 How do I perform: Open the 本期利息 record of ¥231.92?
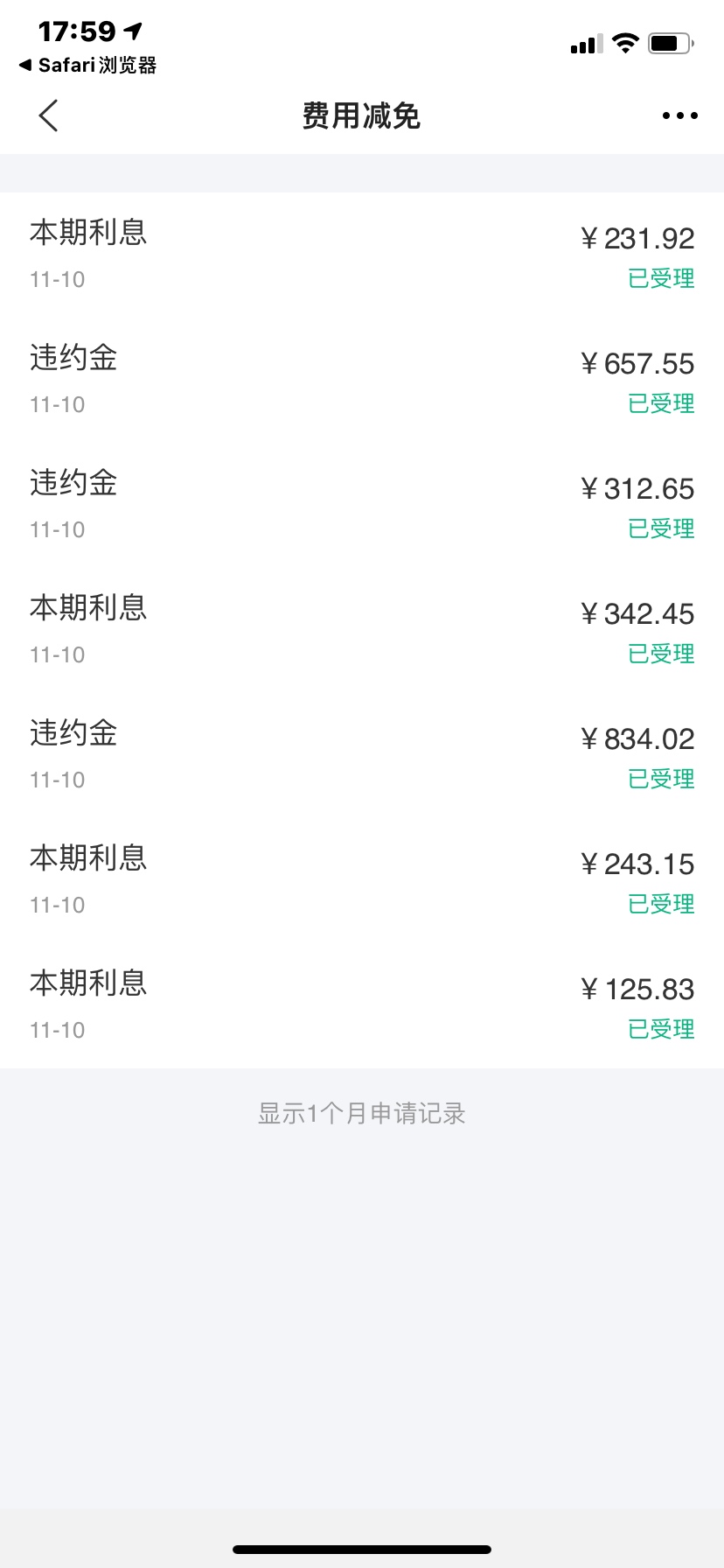point(362,255)
